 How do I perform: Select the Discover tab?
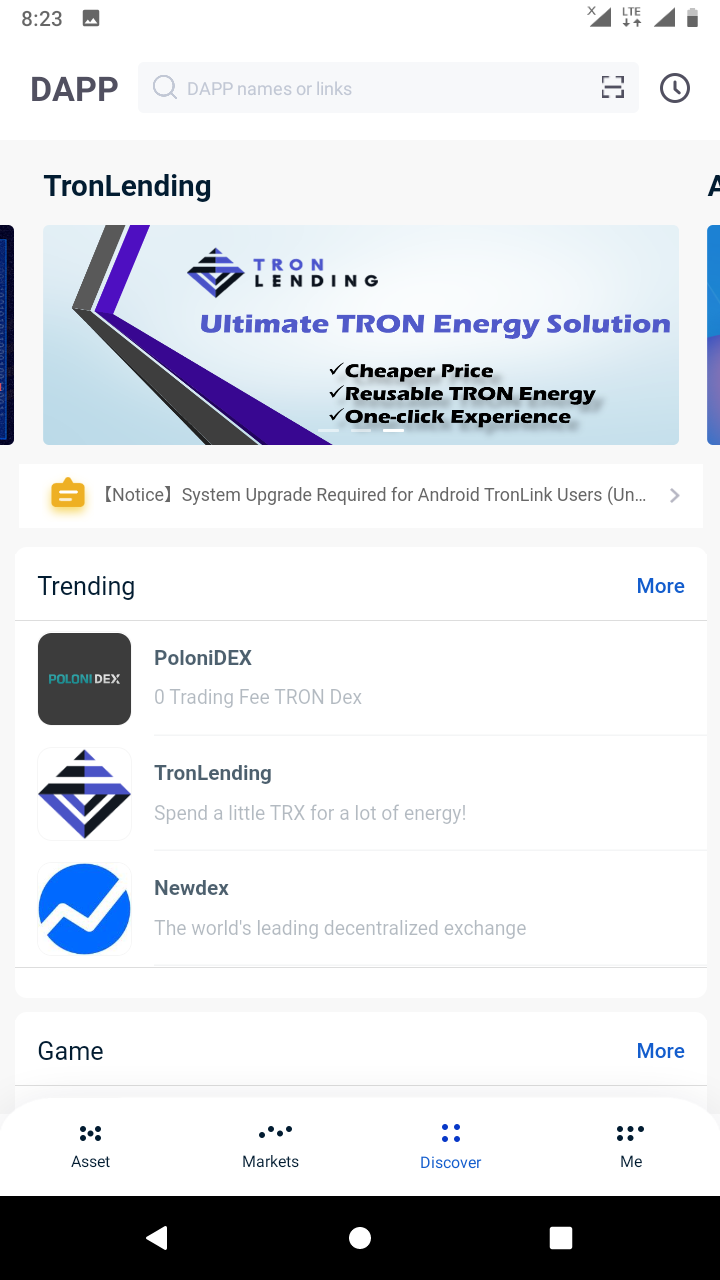[450, 1145]
